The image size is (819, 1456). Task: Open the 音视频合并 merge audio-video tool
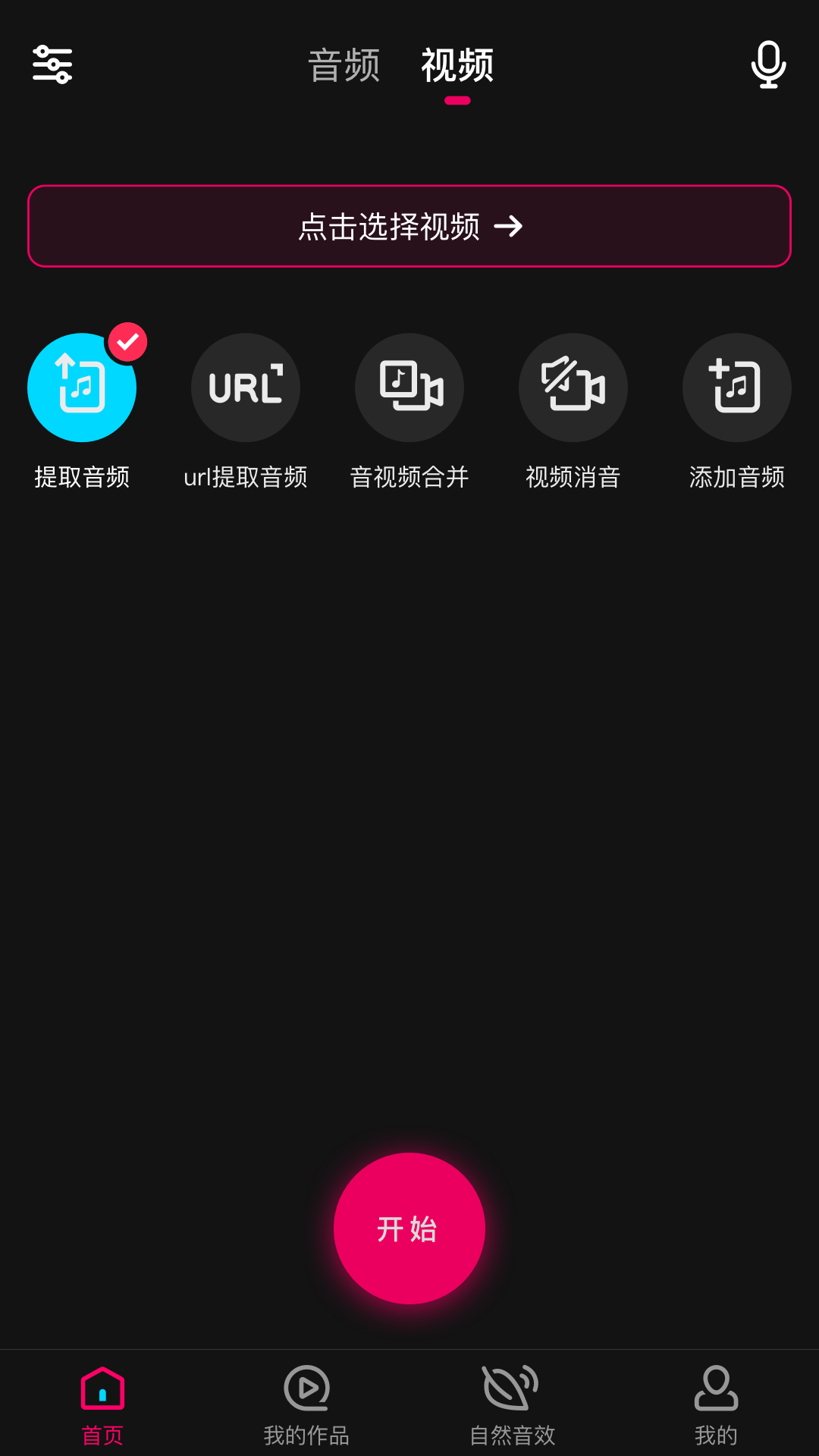tap(409, 388)
